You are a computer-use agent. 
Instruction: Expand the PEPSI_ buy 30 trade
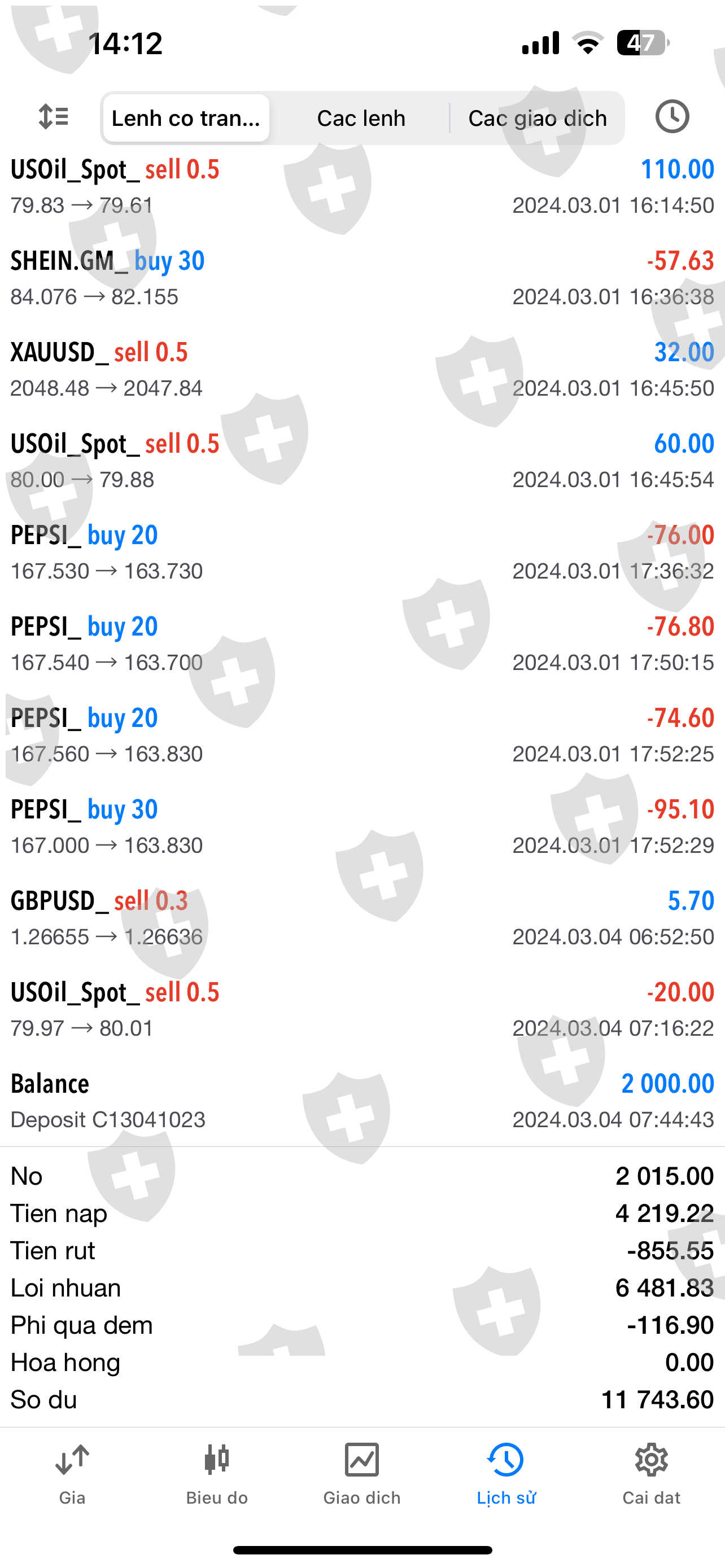(361, 826)
